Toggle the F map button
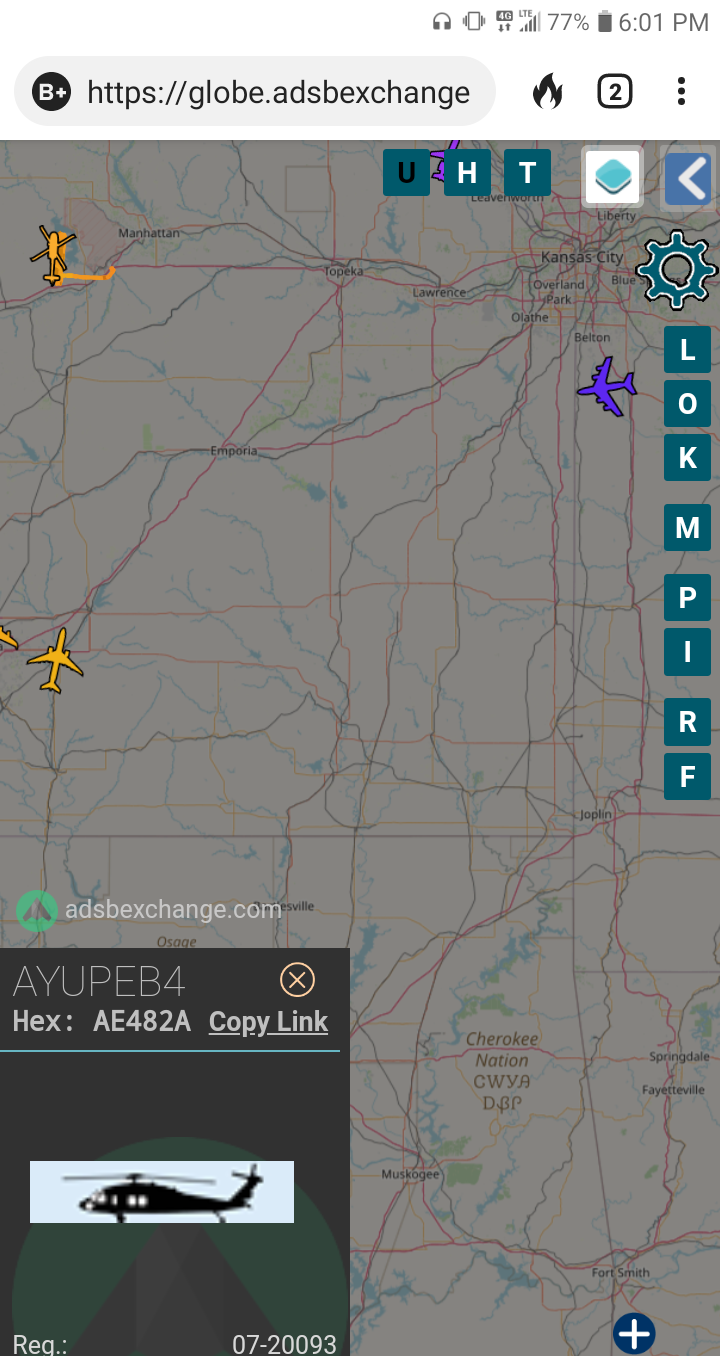The image size is (720, 1356). [x=688, y=777]
